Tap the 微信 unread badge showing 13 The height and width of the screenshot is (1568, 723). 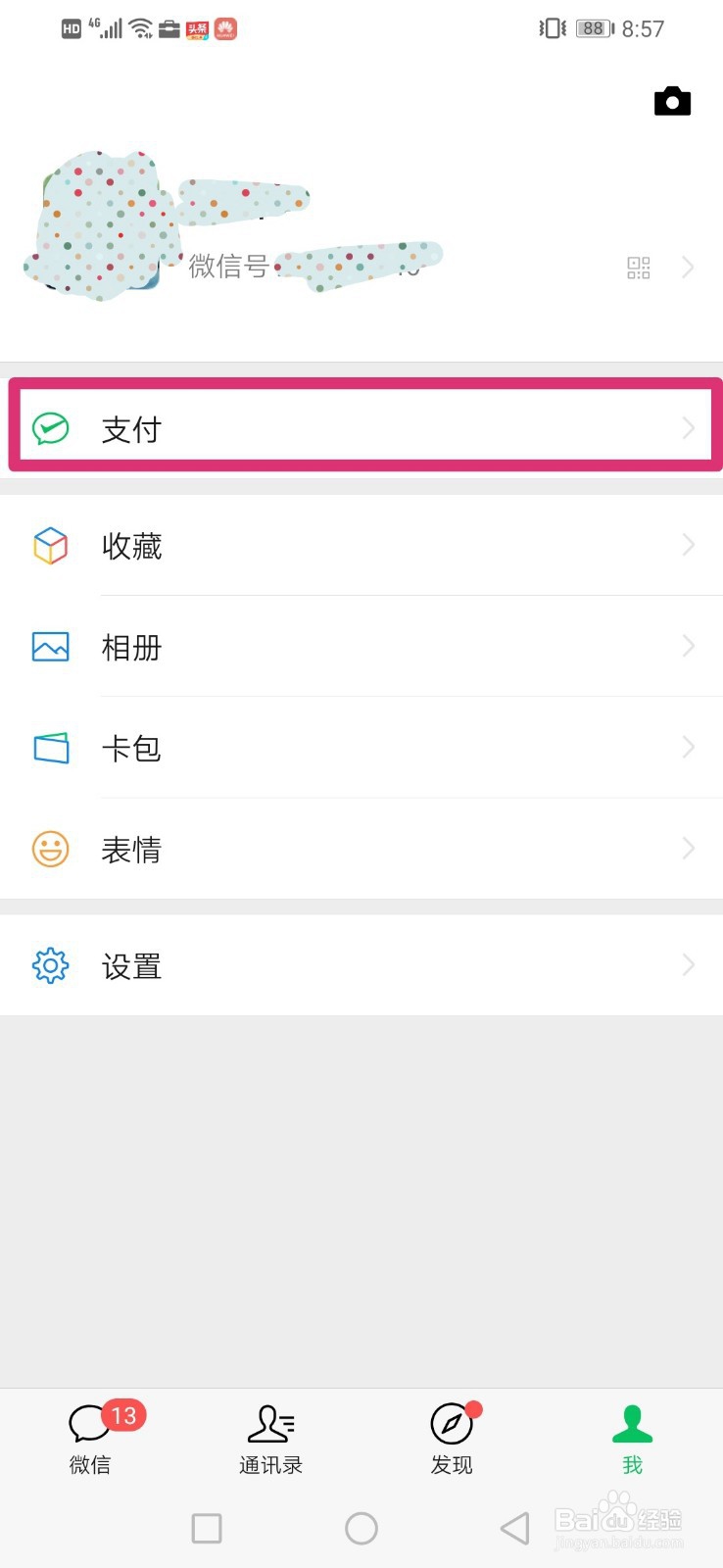pyautogui.click(x=123, y=1415)
